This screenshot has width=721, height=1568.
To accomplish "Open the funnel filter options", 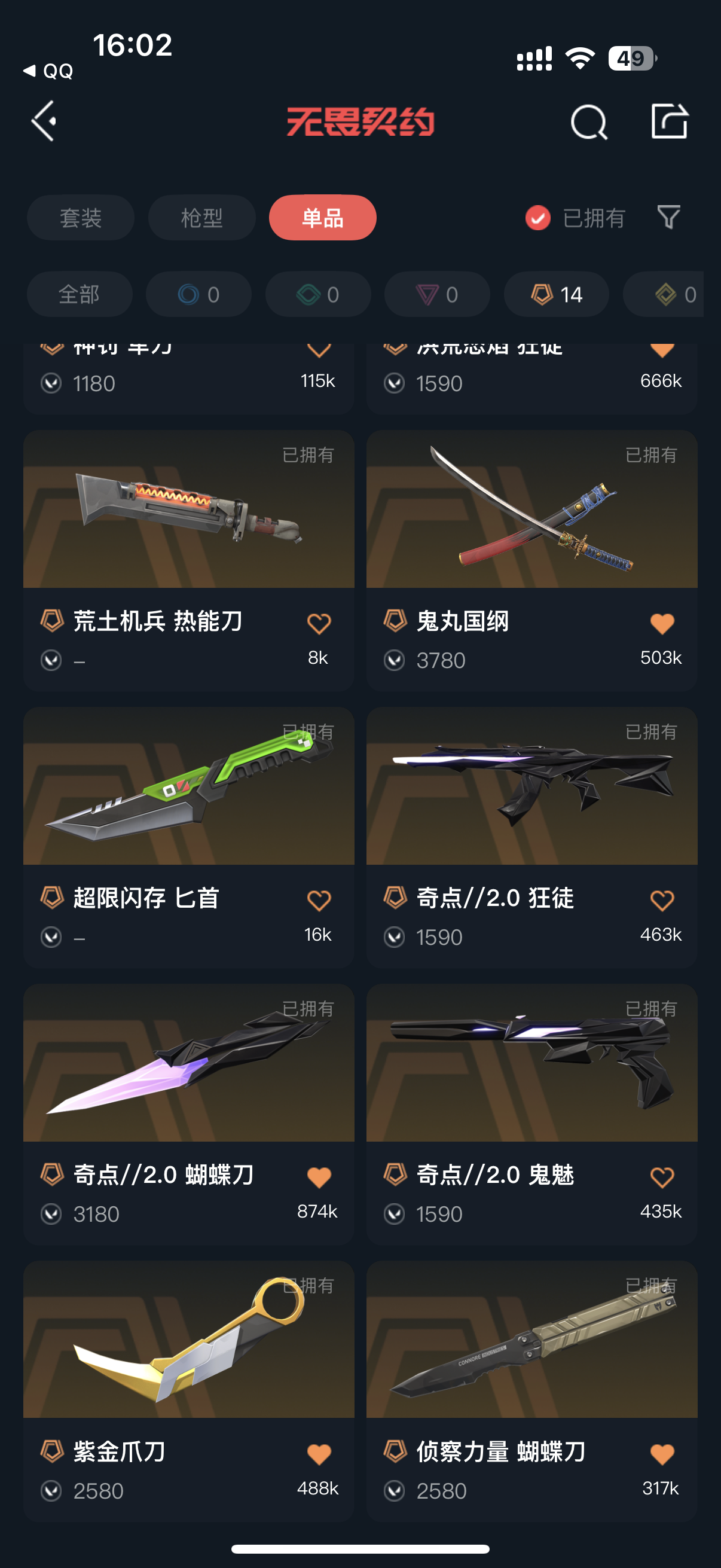I will point(668,217).
